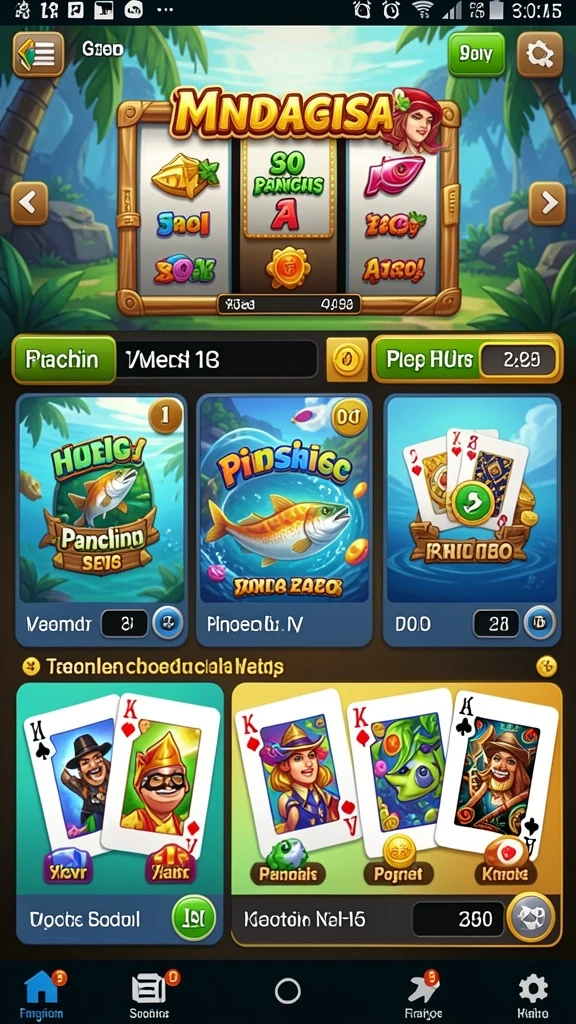Open the playing cards game tile
This screenshot has width=576, height=1024.
coord(472,519)
